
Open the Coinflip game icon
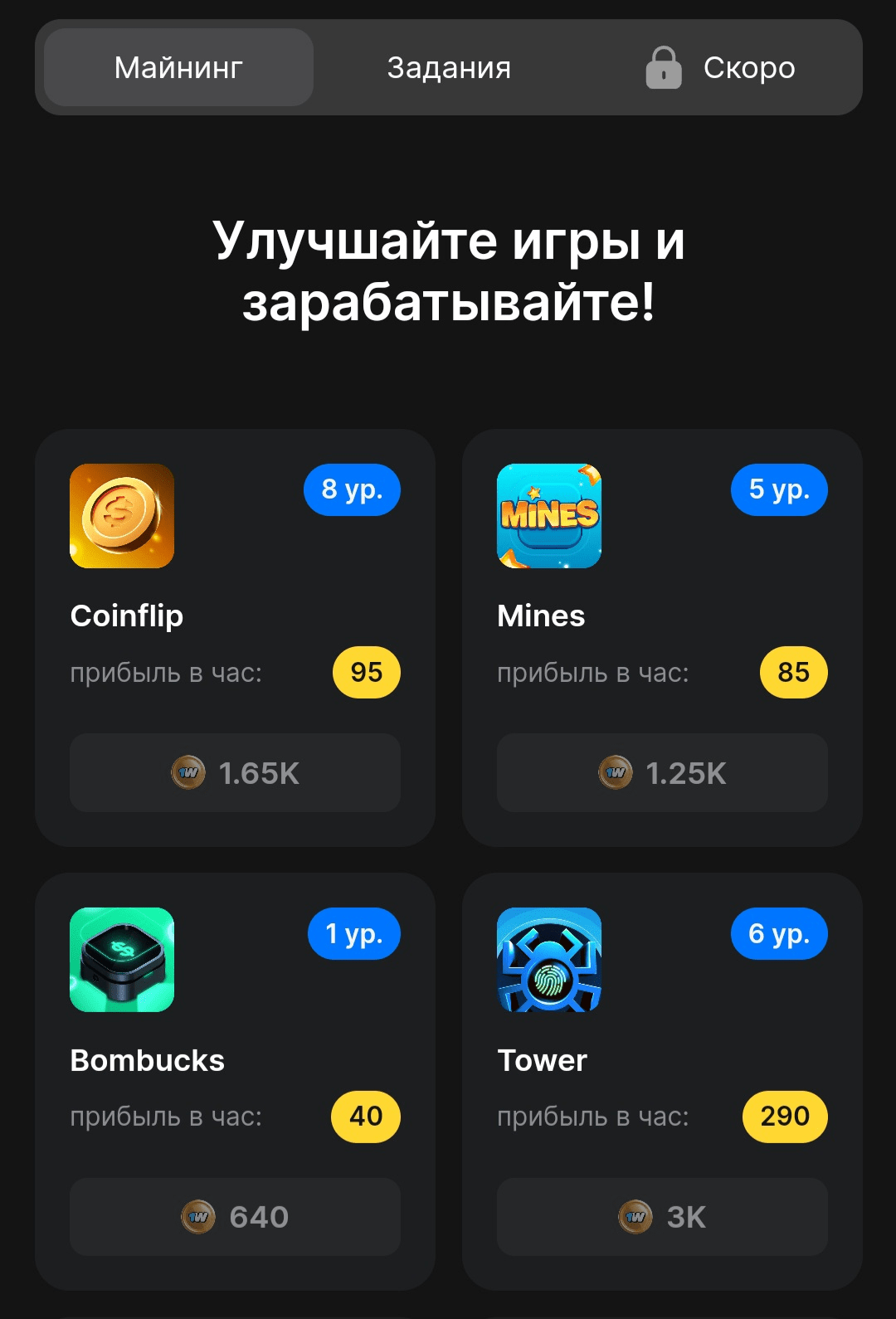[x=122, y=516]
